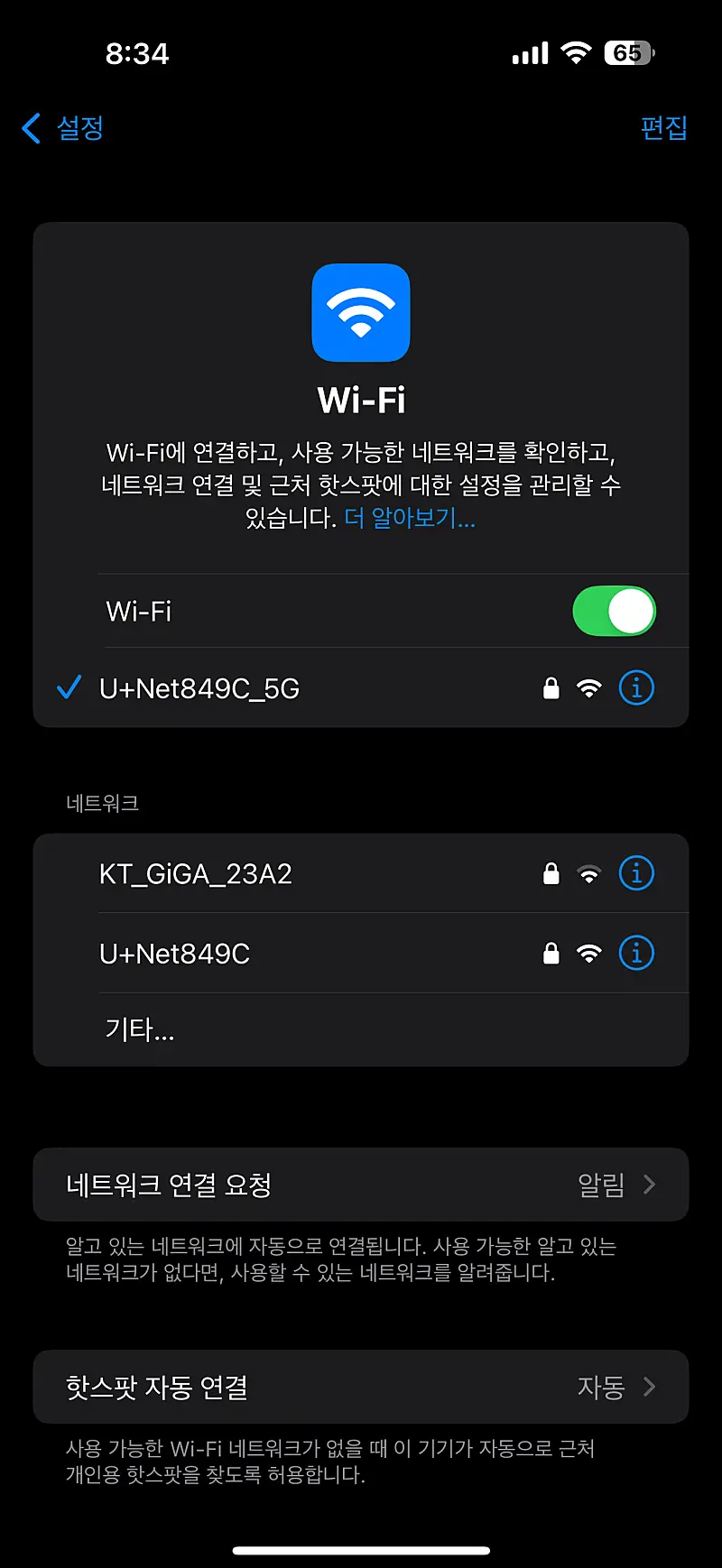Select 기타... to add another network
Image resolution: width=722 pixels, height=1568 pixels.
[x=140, y=1029]
